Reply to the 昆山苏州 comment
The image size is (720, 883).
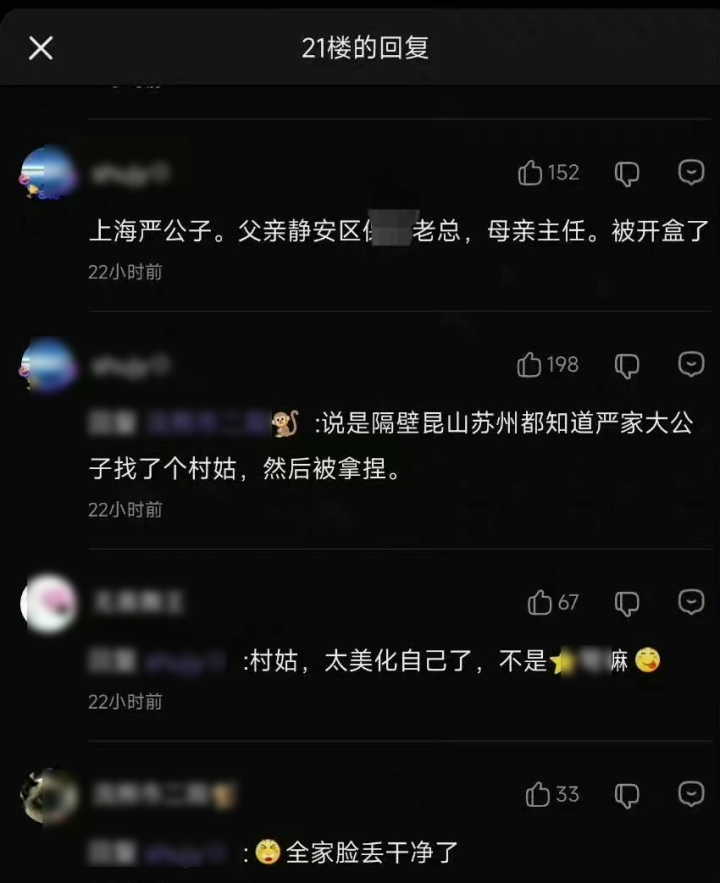[691, 365]
